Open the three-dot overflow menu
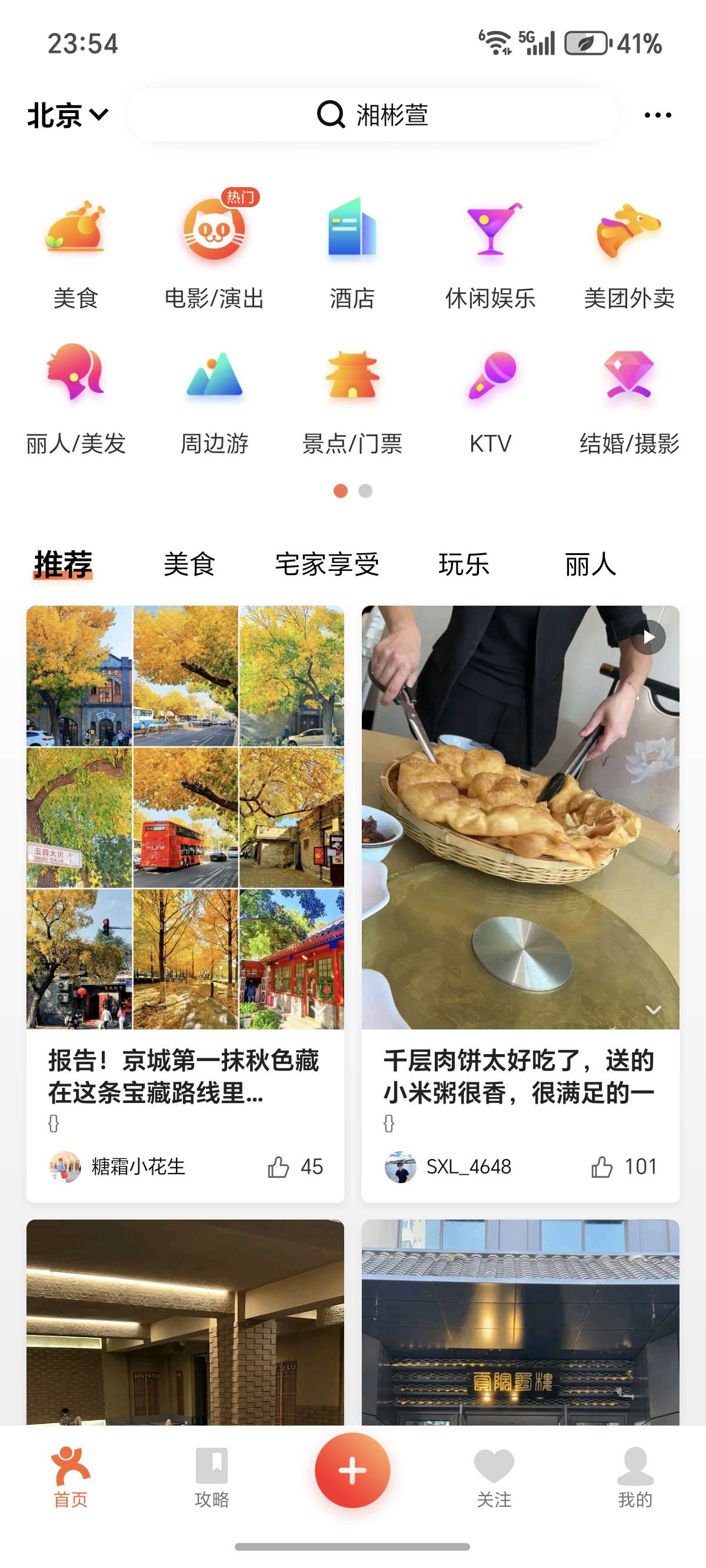 click(x=657, y=115)
